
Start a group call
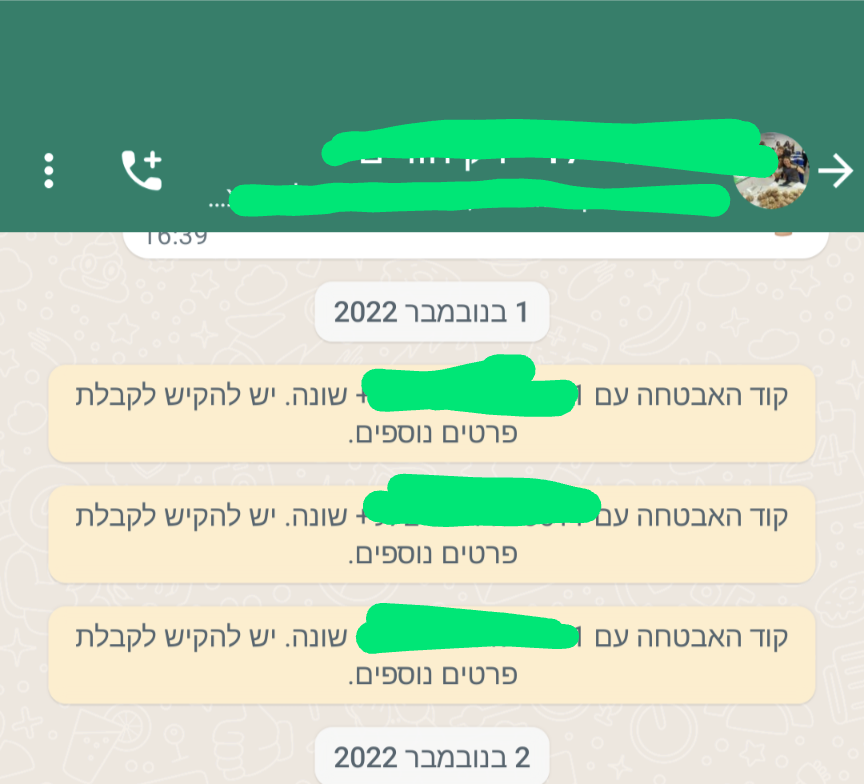(x=141, y=171)
